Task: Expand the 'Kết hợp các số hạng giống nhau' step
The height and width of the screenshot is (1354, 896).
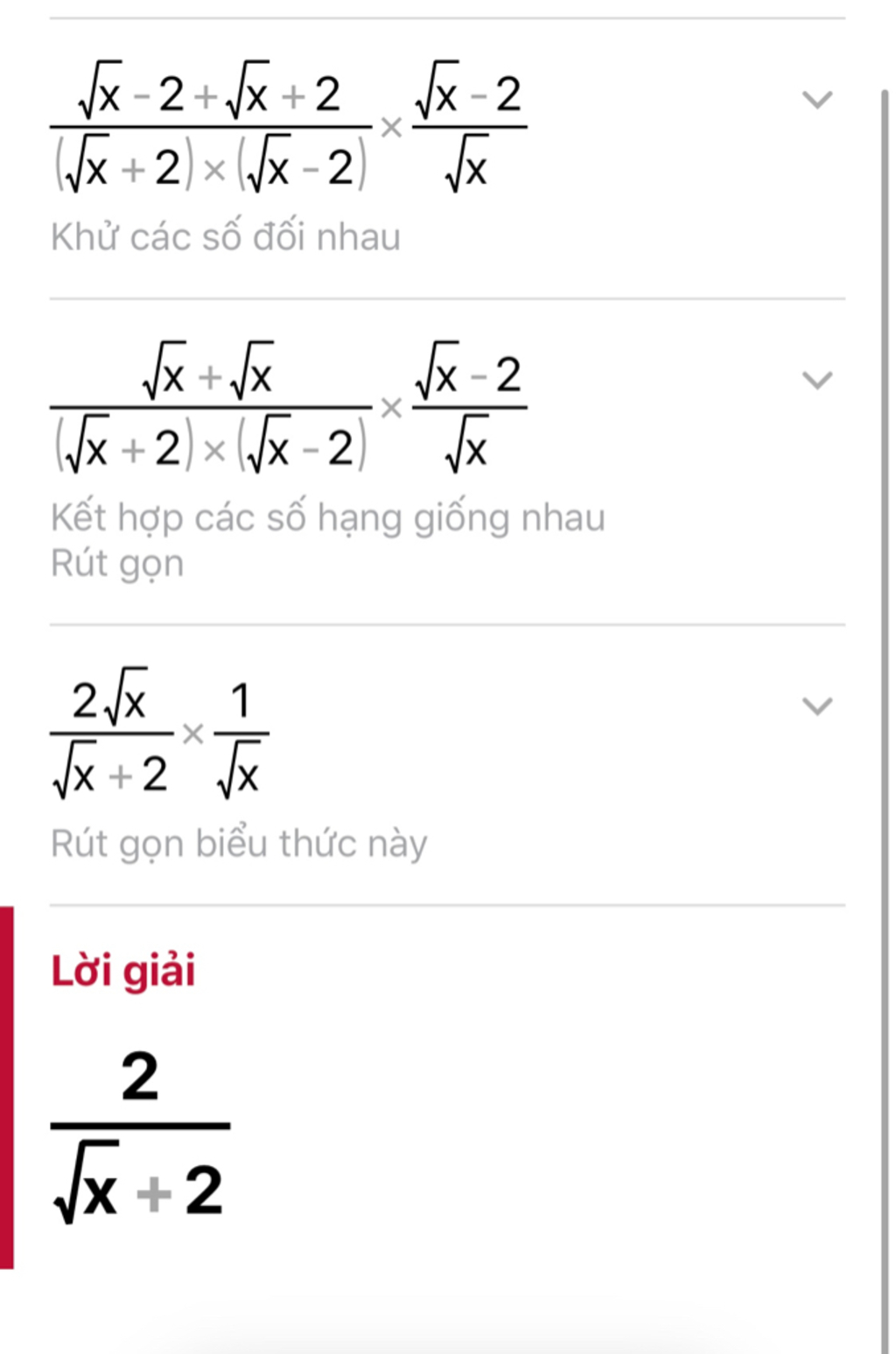Action: tap(817, 380)
